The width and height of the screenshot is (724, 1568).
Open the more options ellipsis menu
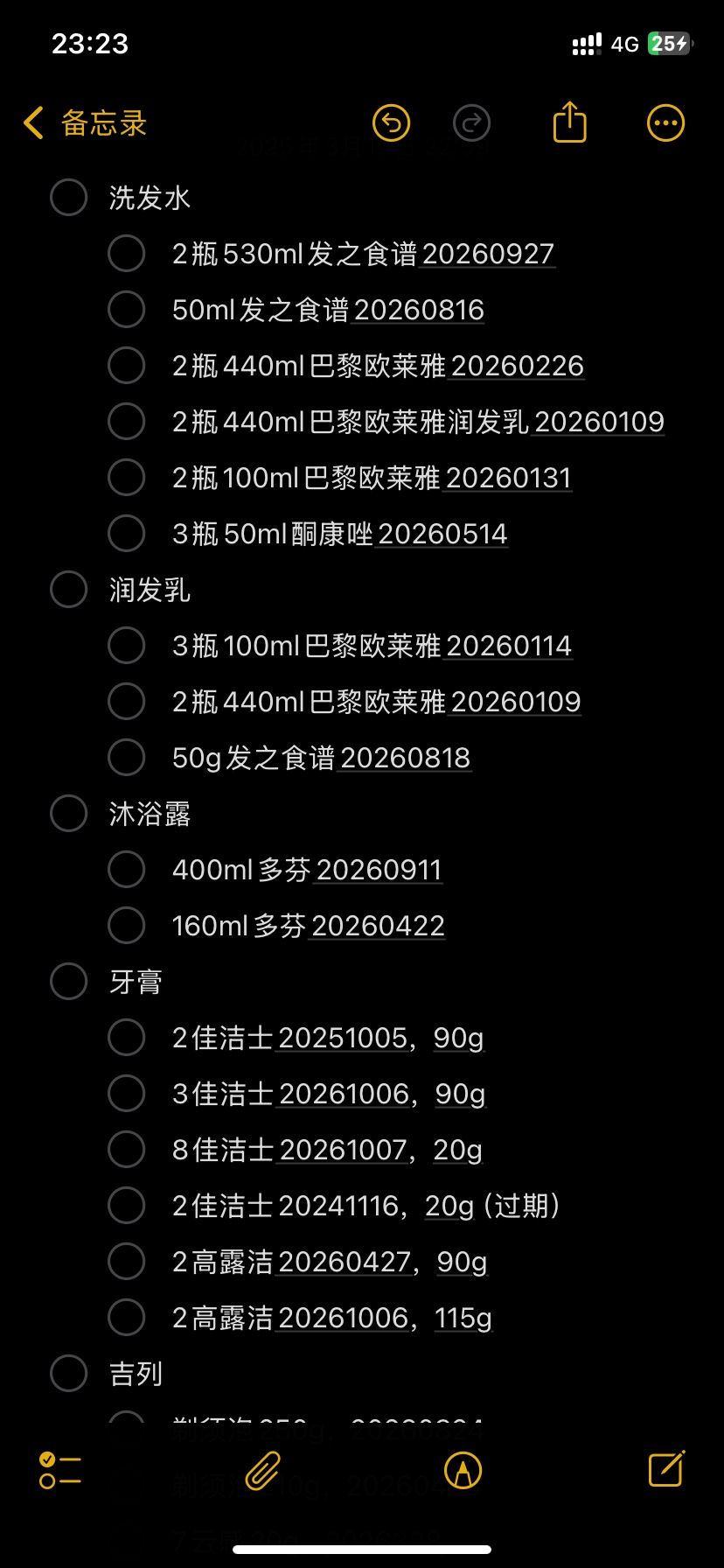(665, 123)
